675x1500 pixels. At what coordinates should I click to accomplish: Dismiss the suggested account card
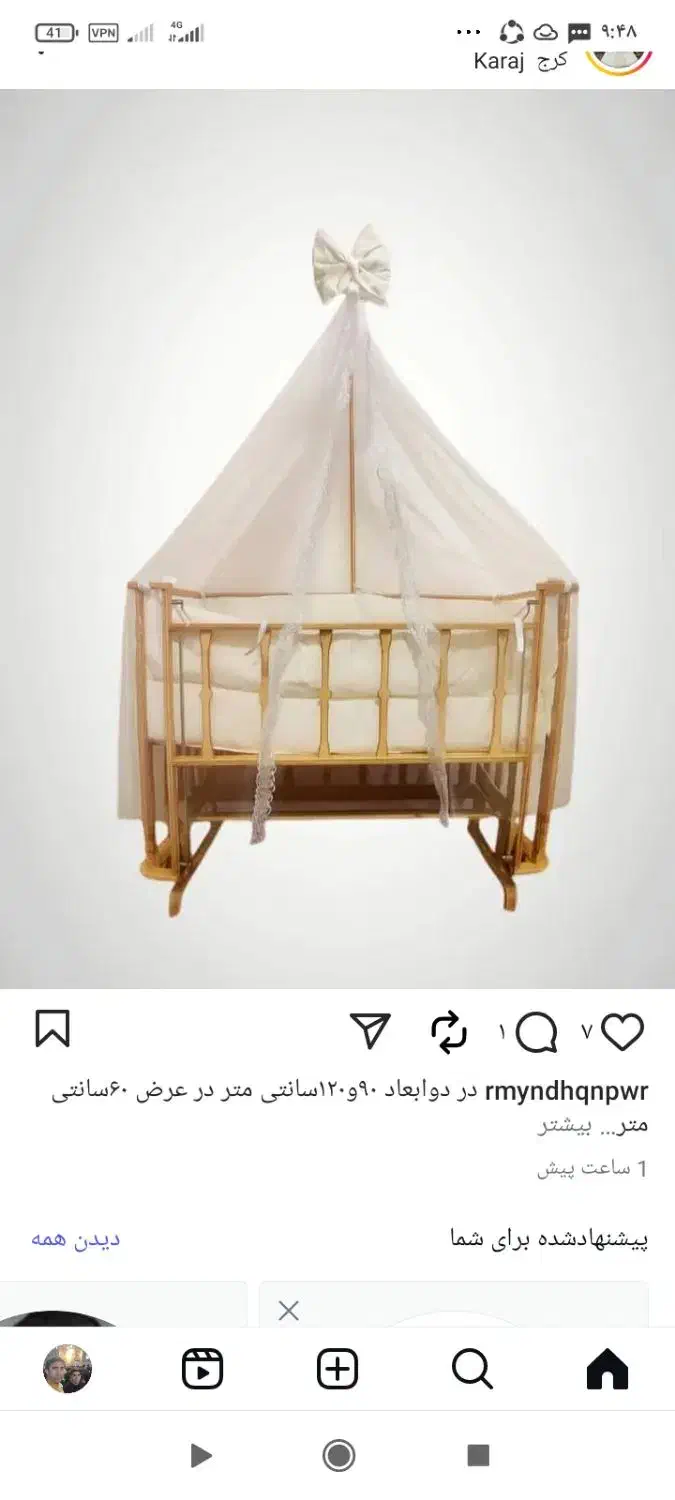tap(289, 1311)
